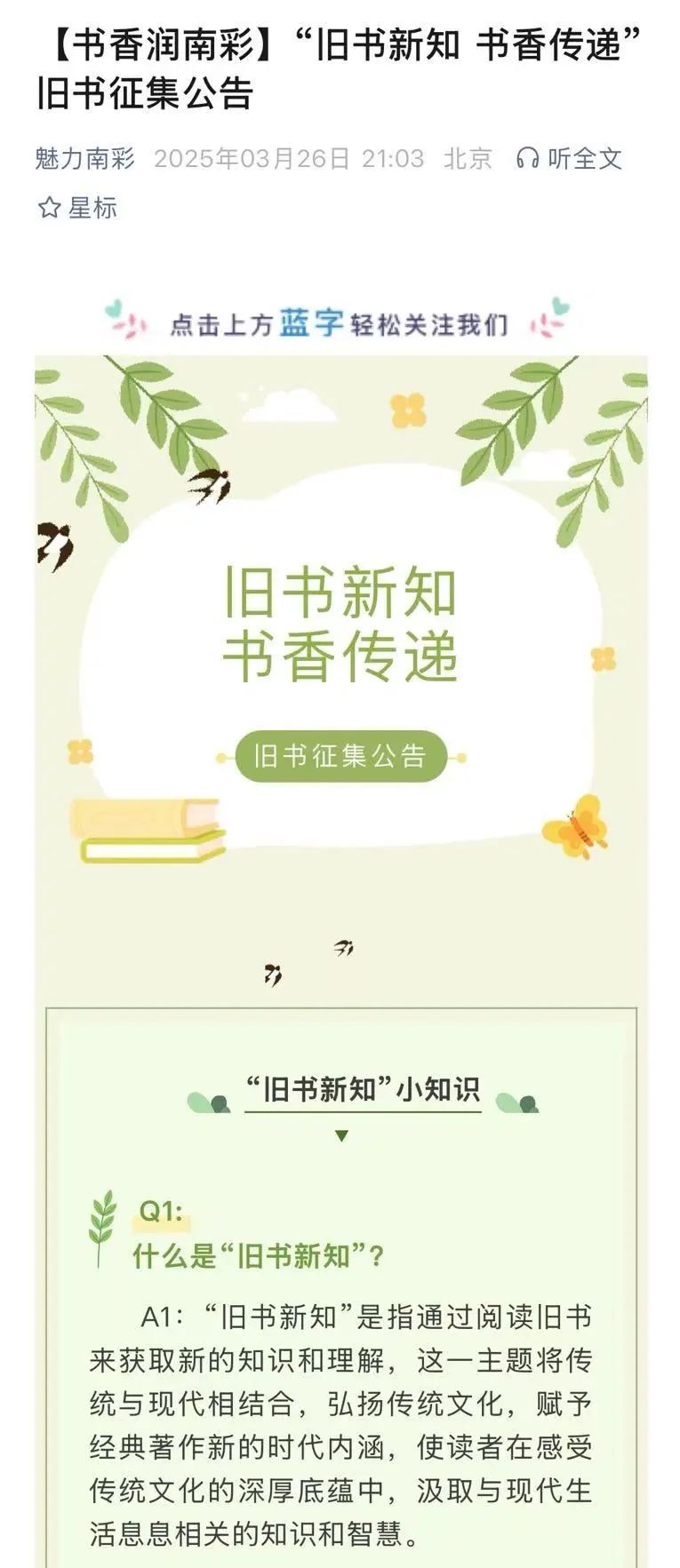The height and width of the screenshot is (1568, 680).
Task: Listen to the full article with 听全文
Action: click(569, 159)
